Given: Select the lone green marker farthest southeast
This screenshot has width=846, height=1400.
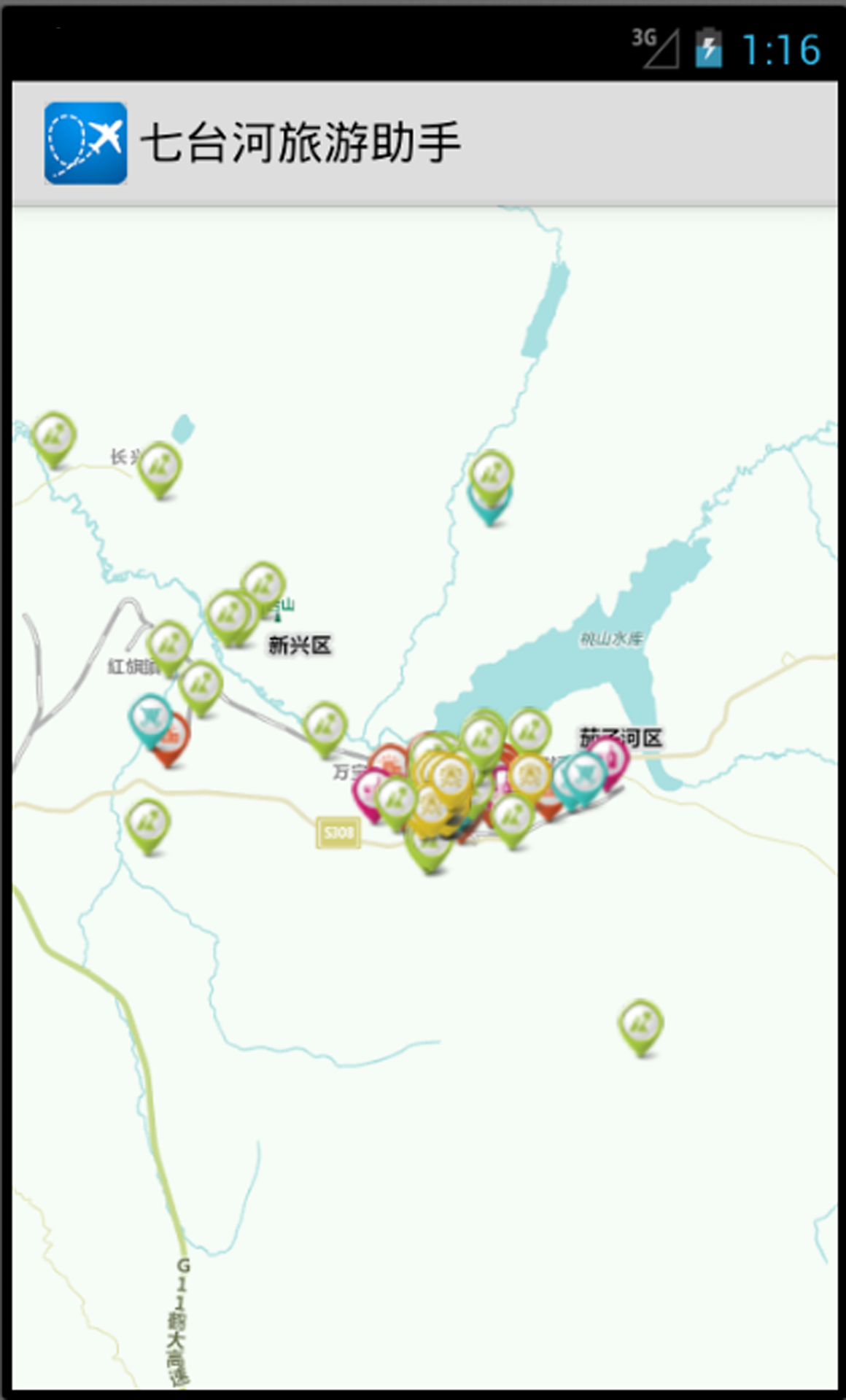Looking at the screenshot, I should point(640,1023).
